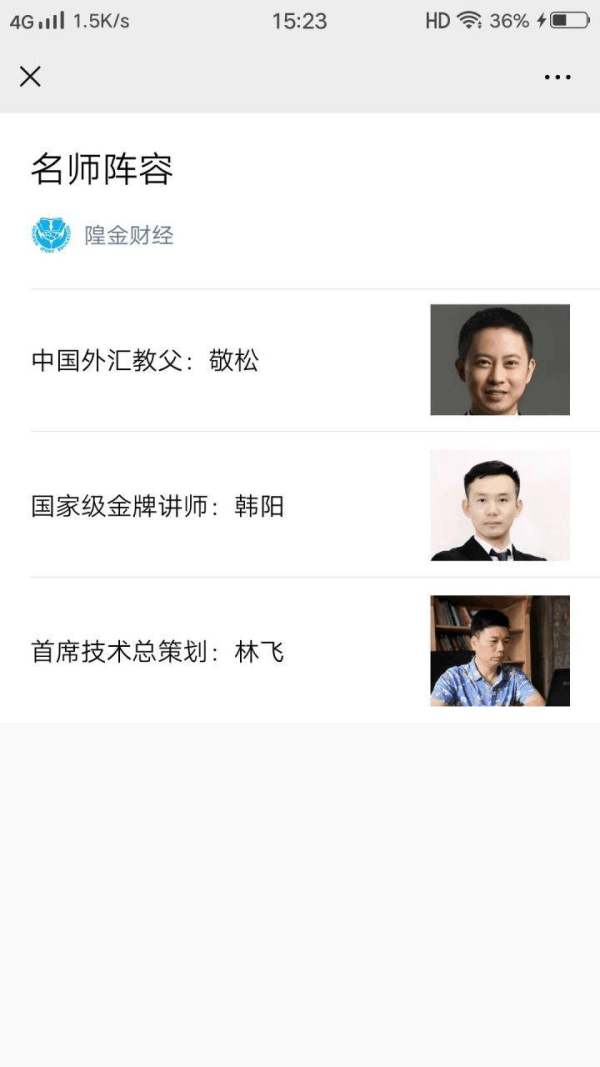Open the 中国外汇教父：敬松 entry
Screen dimensions: 600x1067
pyautogui.click(x=300, y=360)
